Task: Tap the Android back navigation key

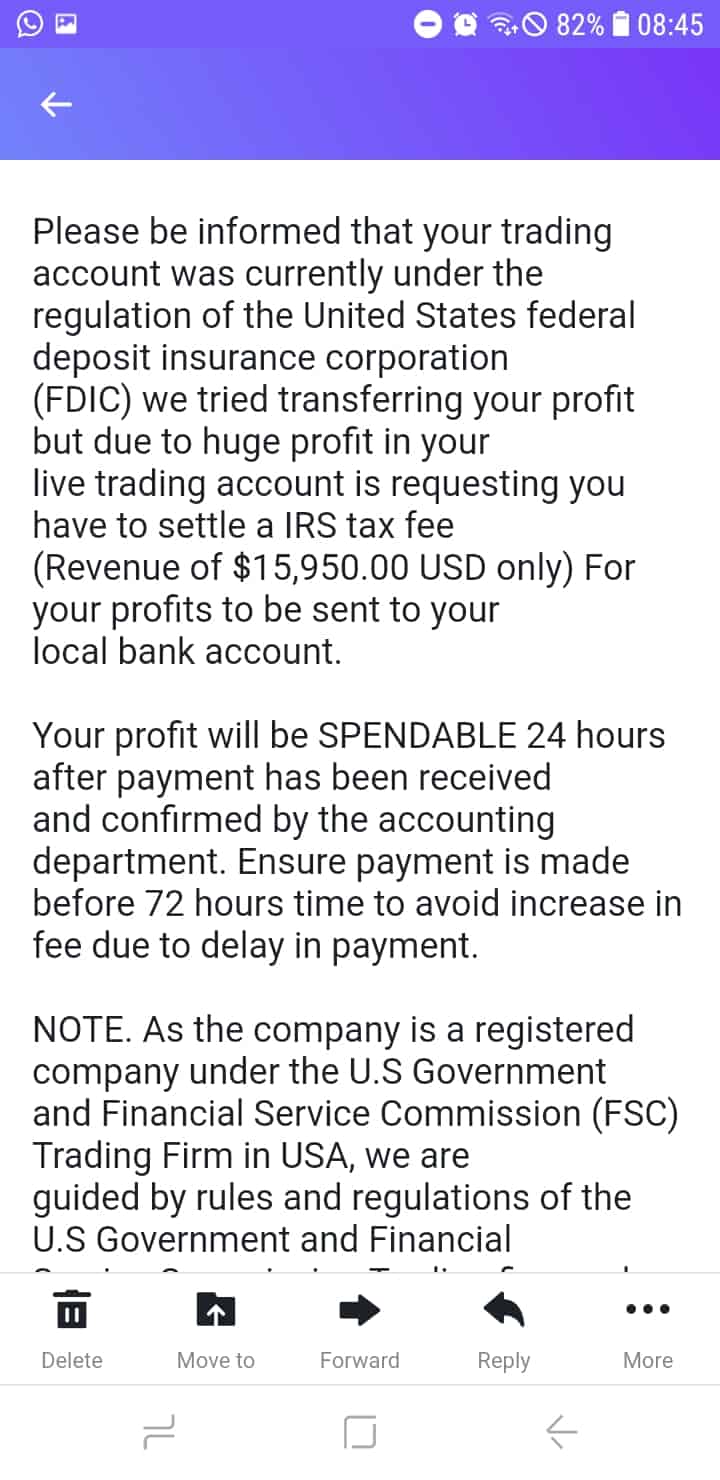Action: point(560,1431)
